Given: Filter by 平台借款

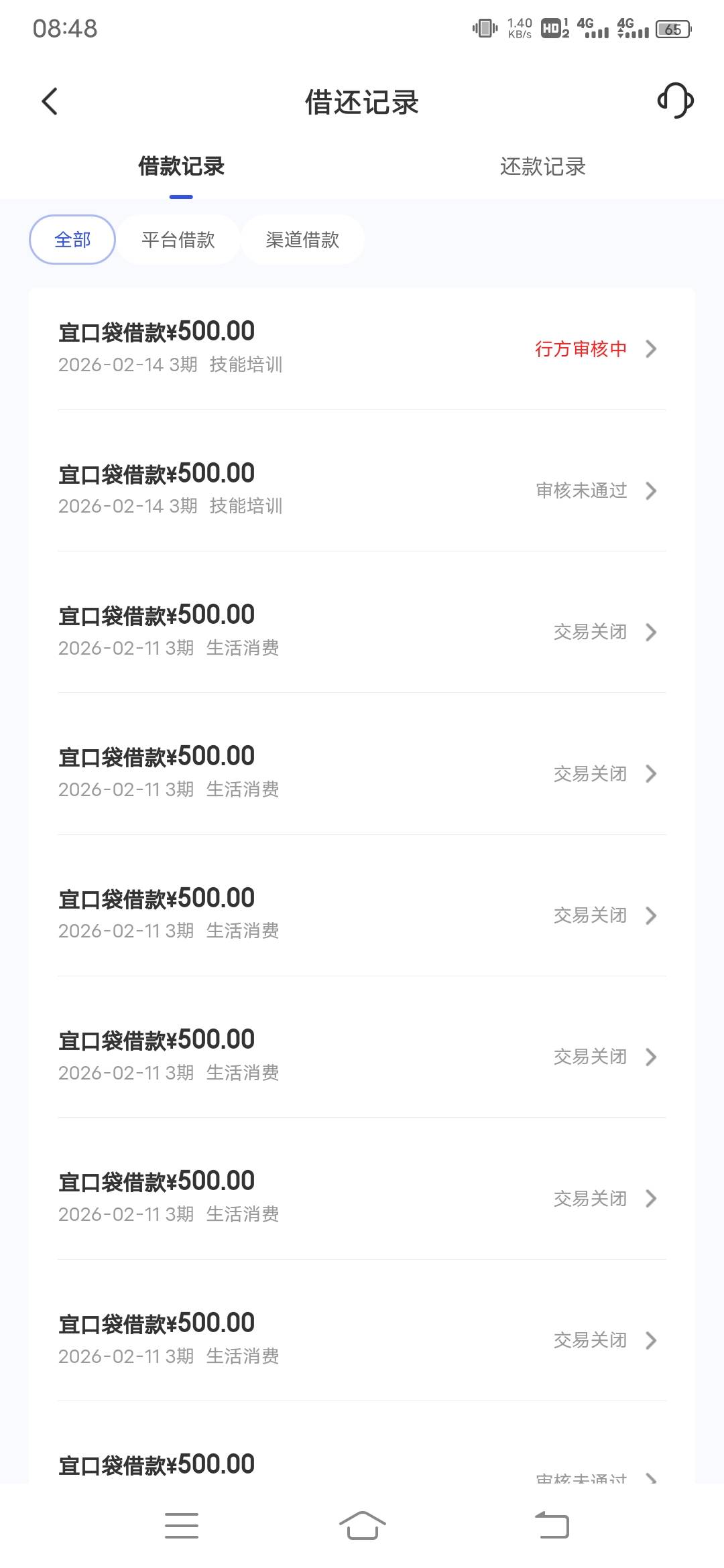Looking at the screenshot, I should (x=178, y=240).
